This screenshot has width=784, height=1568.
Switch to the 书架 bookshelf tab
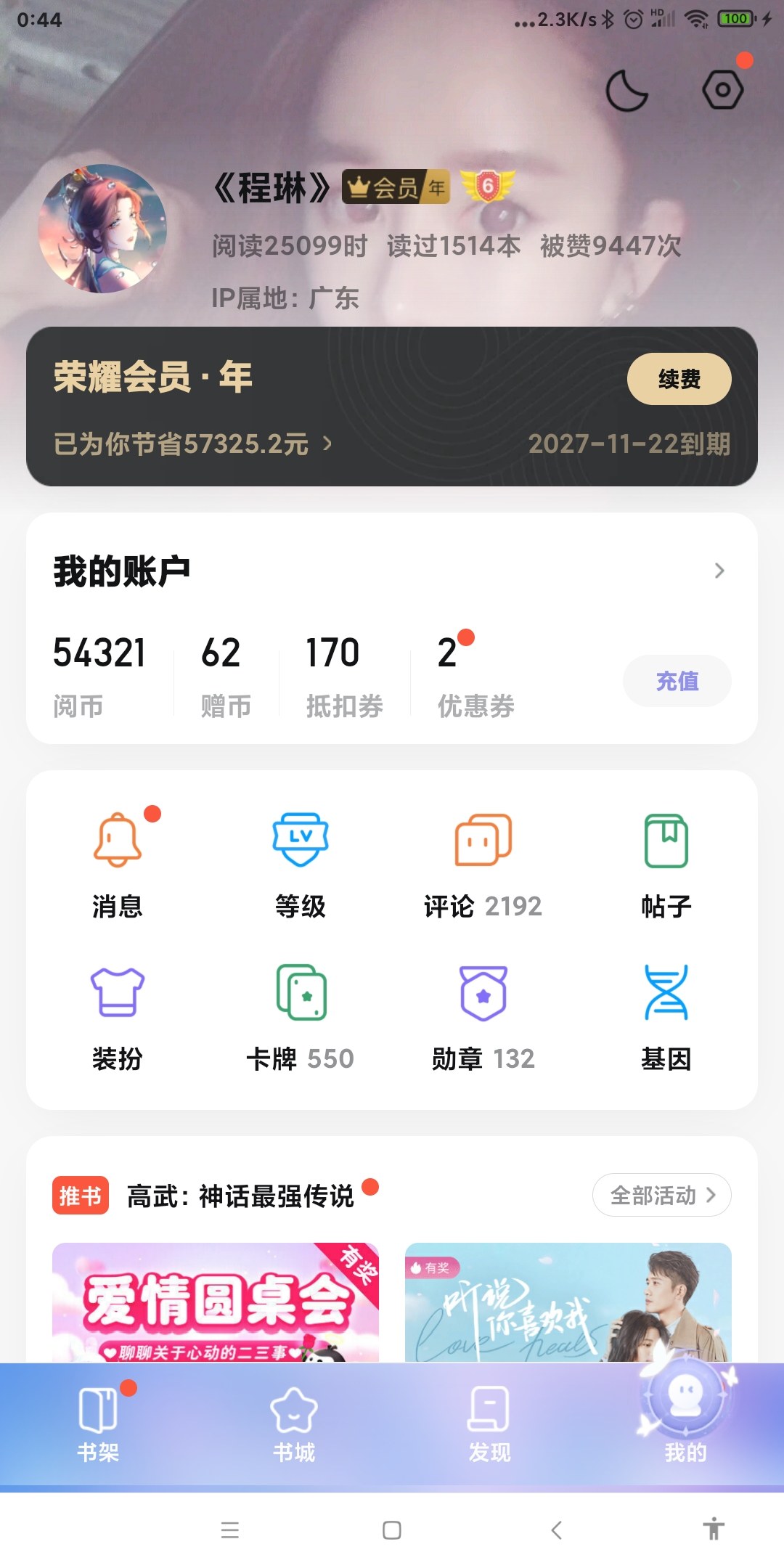pyautogui.click(x=98, y=1424)
